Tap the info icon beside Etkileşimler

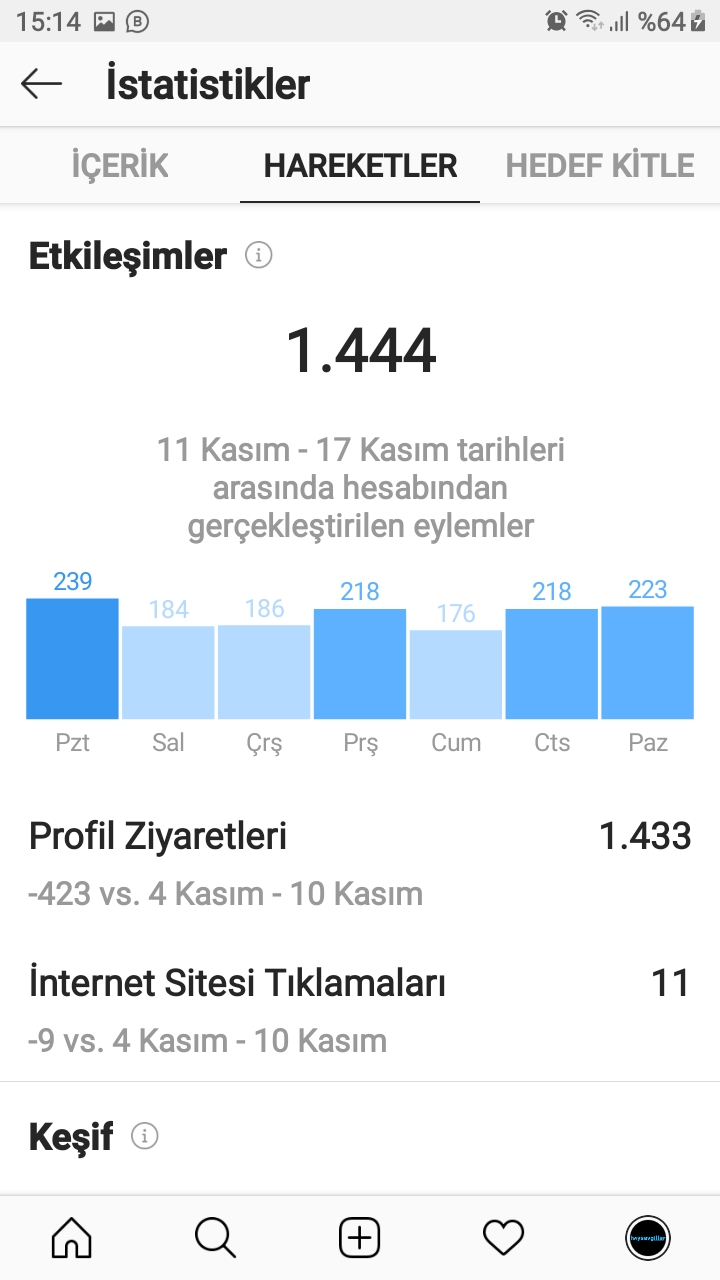tap(259, 256)
